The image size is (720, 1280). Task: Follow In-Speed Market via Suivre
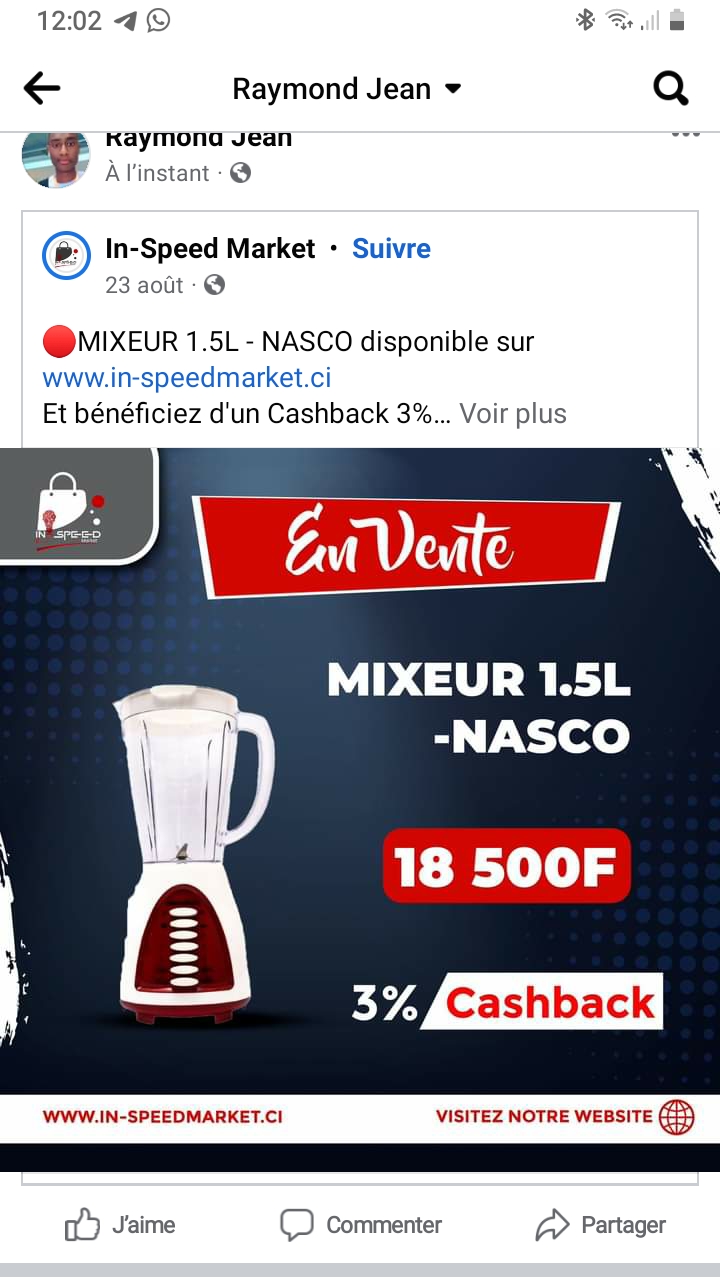(391, 248)
